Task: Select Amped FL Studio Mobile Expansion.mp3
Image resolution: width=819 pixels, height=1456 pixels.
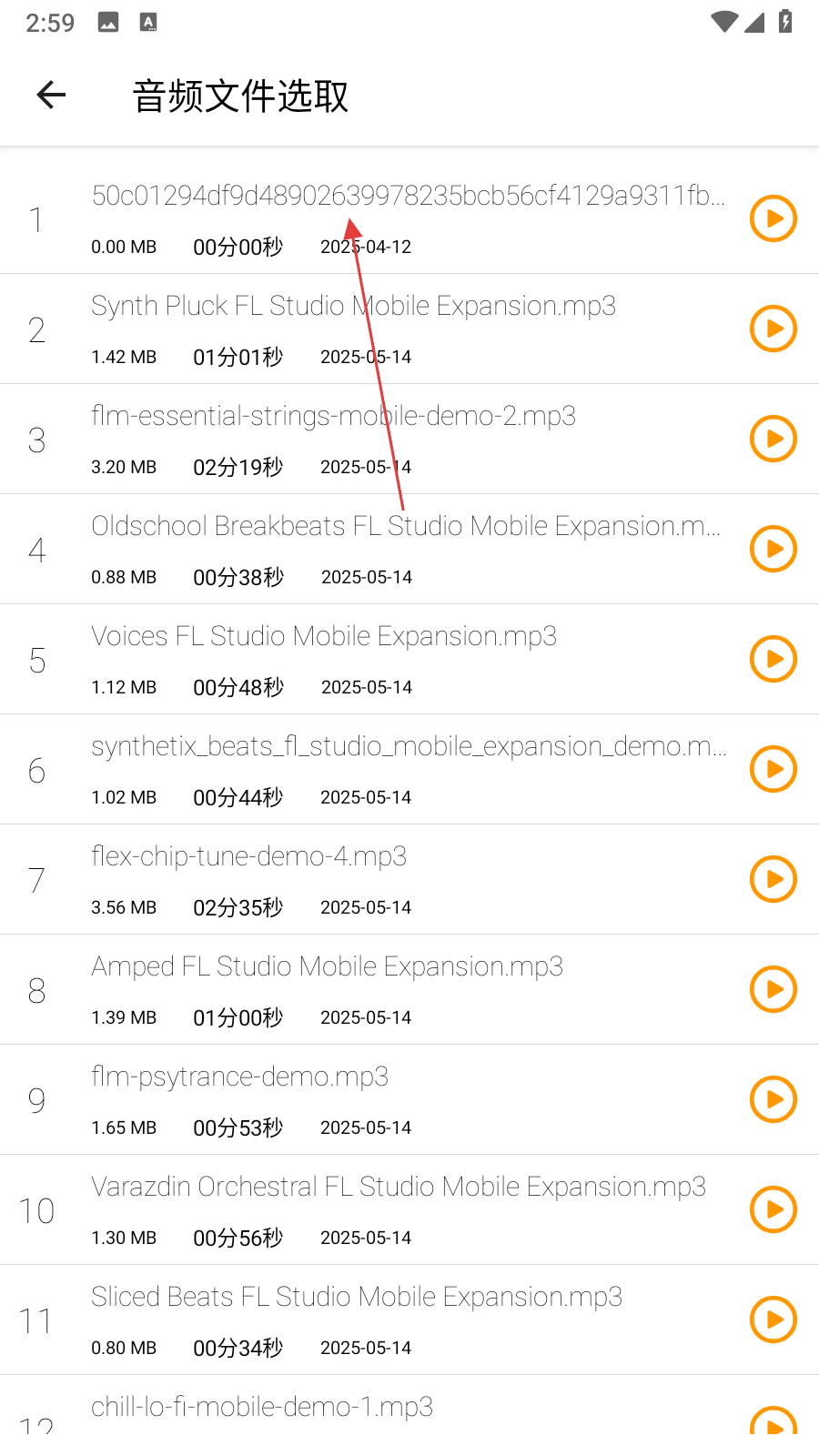Action: pos(327,967)
